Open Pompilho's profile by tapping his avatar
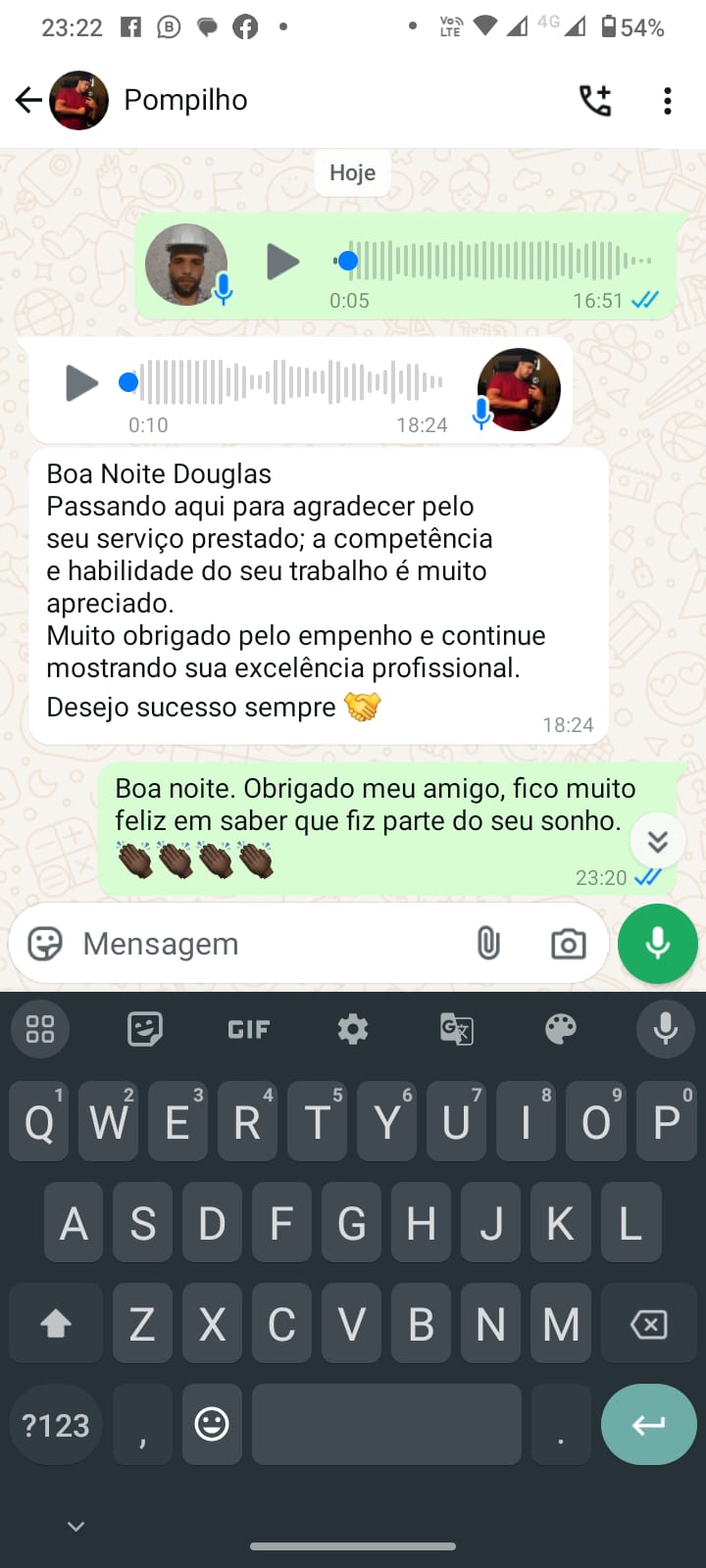The width and height of the screenshot is (706, 1568). pos(79,100)
